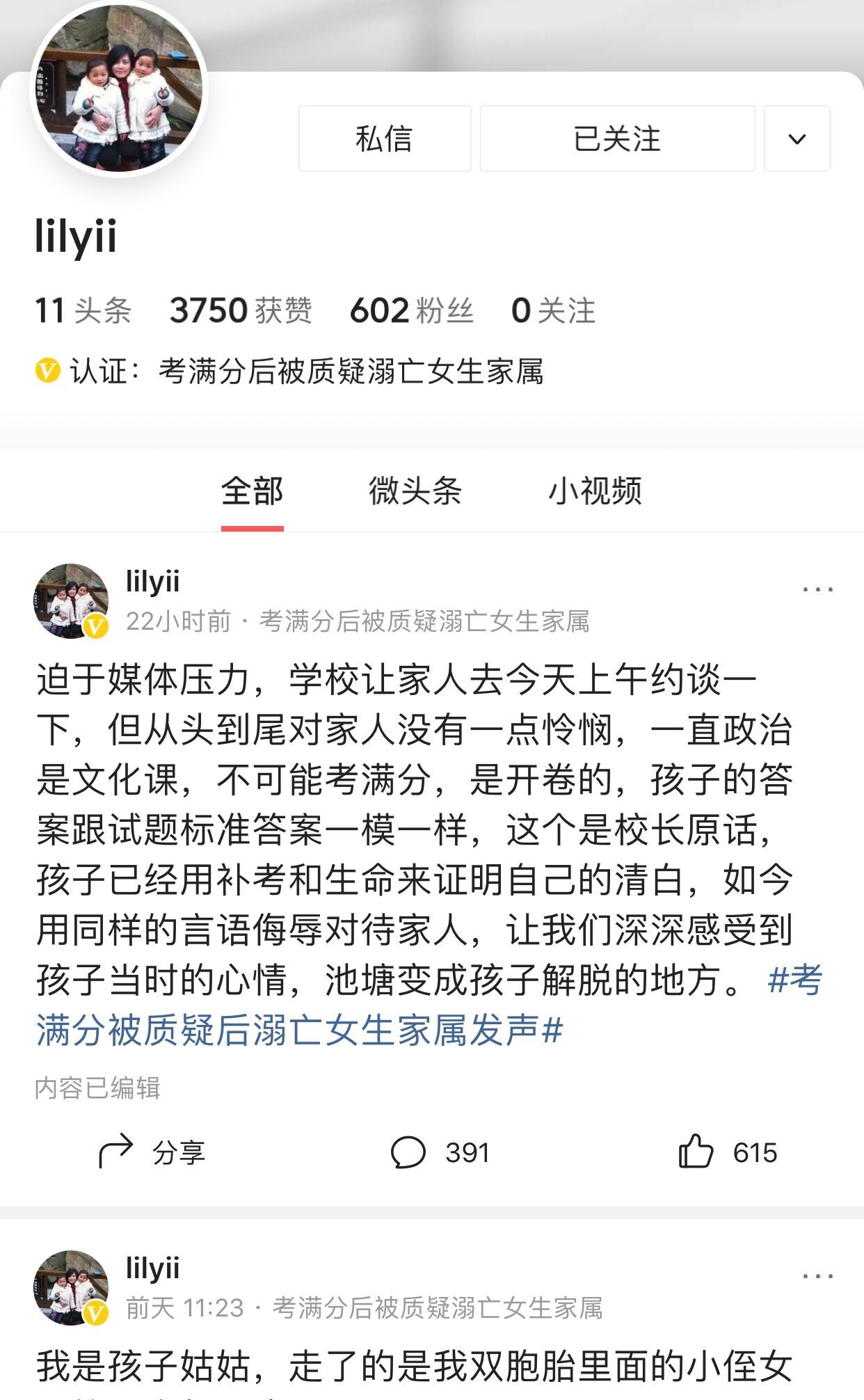Viewport: 864px width, 1400px height.
Task: View the 602 粉丝 followers list
Action: (411, 310)
